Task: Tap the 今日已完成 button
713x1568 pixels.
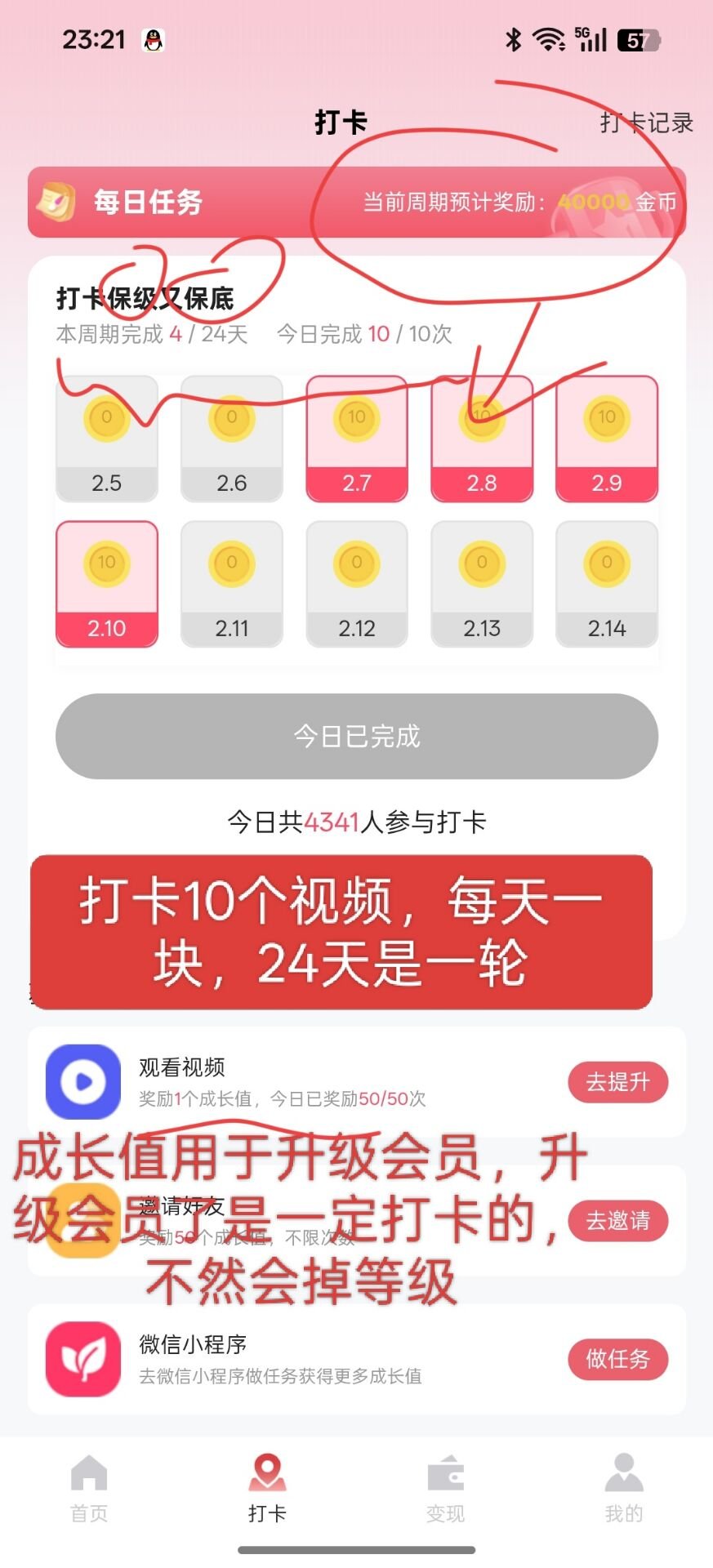Action: [357, 737]
